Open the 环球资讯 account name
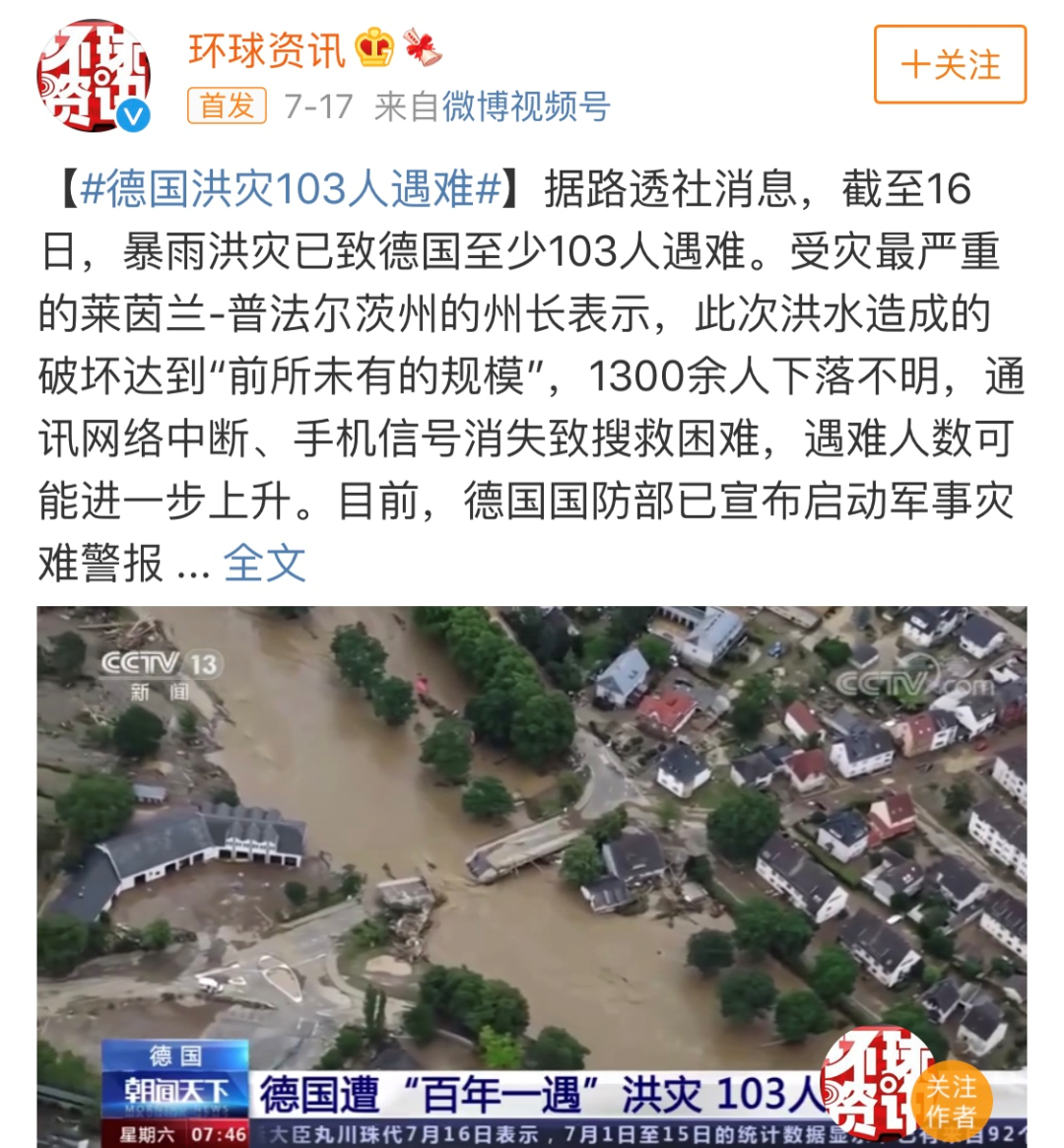Image resolution: width=1064 pixels, height=1148 pixels. click(266, 50)
